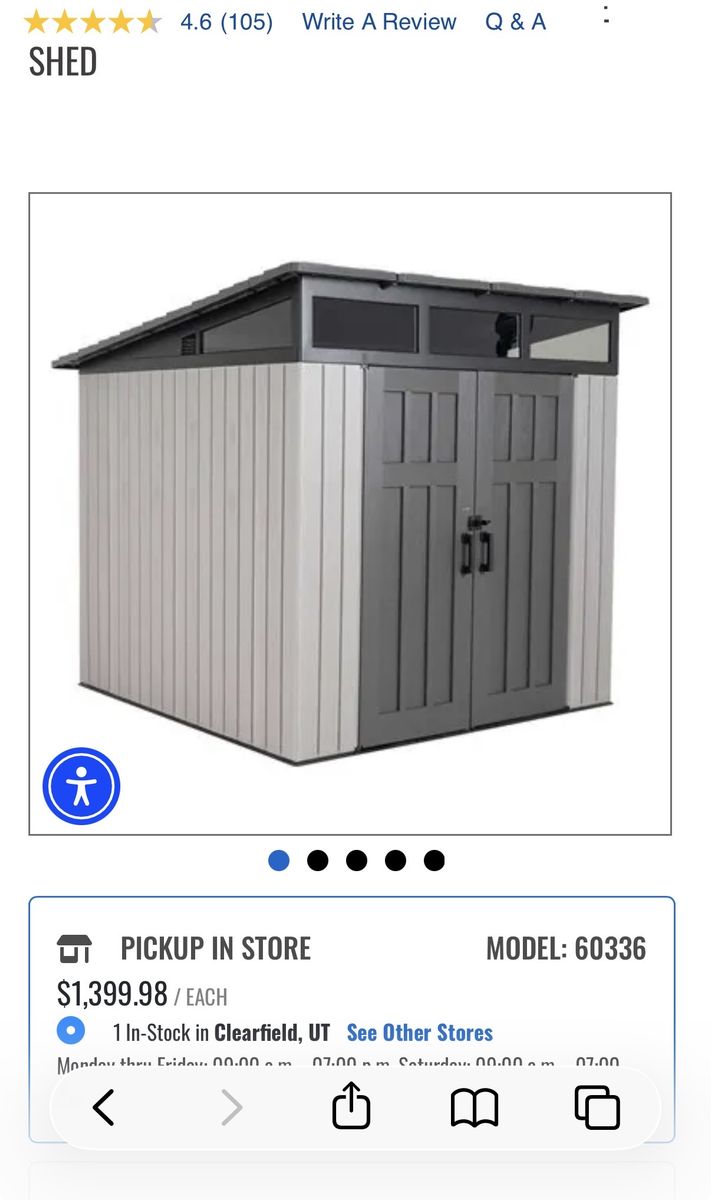Select the Pickup In Store radio button
Screen dimensions: 711x1200
[71, 1030]
